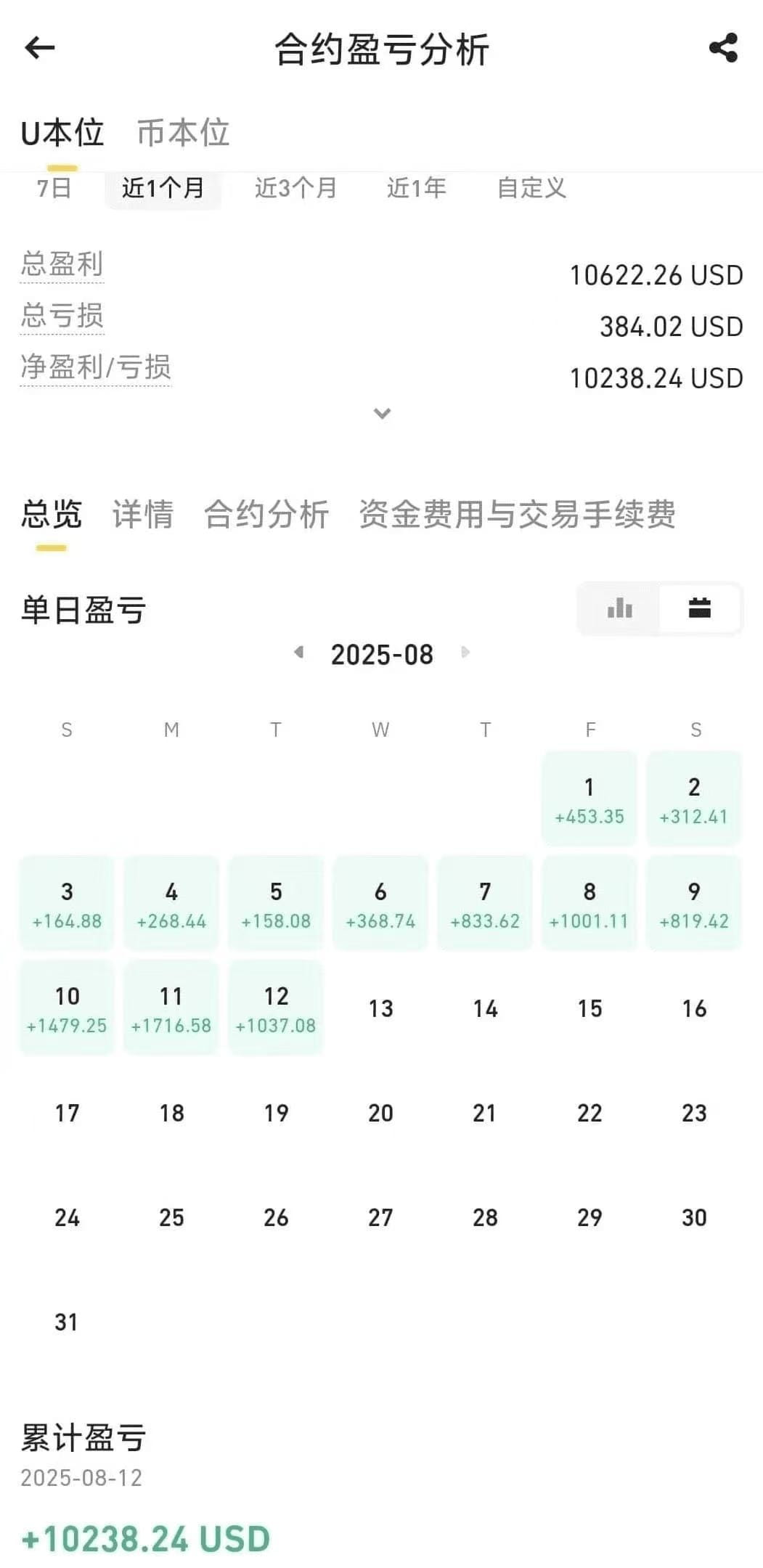
Task: Open the 资金费用与交易手续费 tab
Action: tap(517, 515)
